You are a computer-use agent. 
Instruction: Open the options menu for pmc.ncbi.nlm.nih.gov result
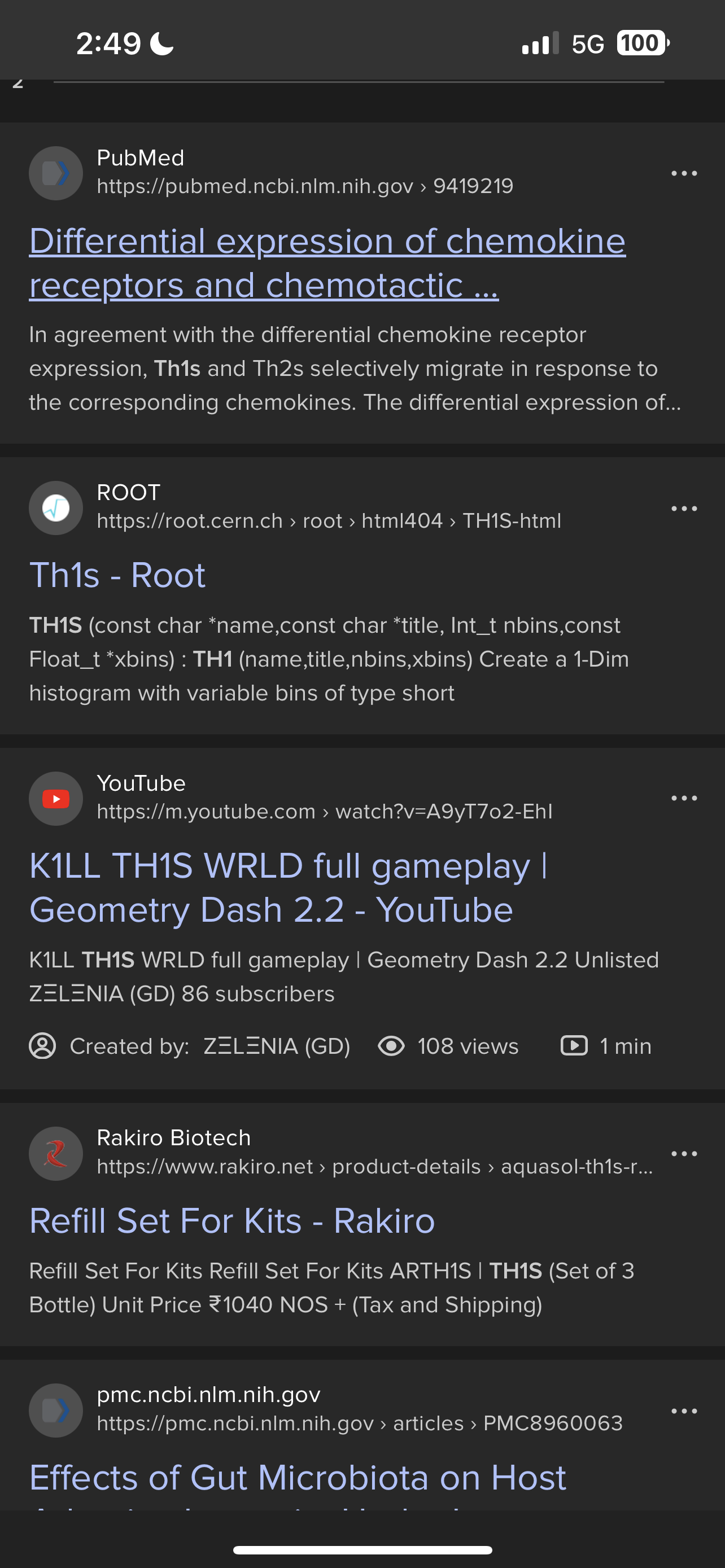(x=684, y=1411)
